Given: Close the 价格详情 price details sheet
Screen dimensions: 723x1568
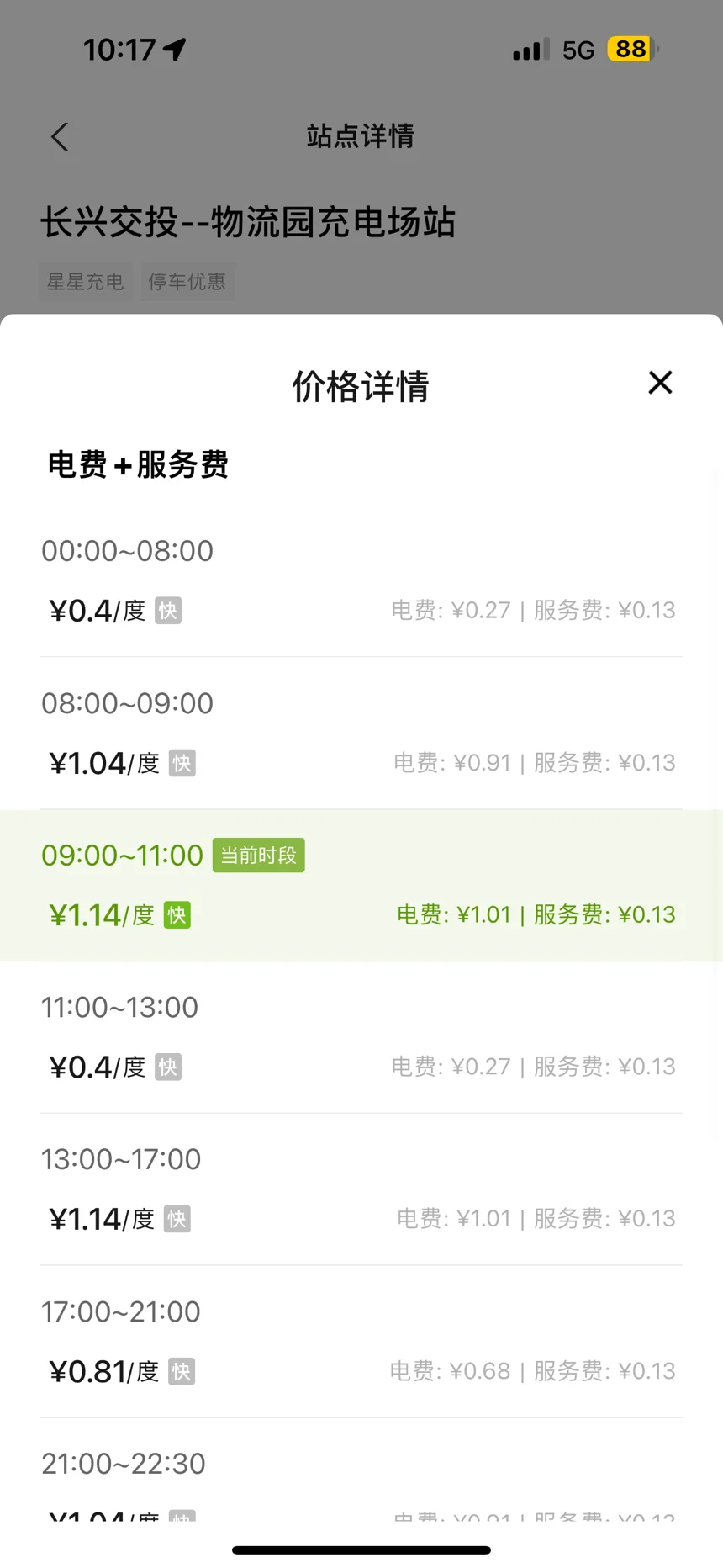Looking at the screenshot, I should coord(660,383).
